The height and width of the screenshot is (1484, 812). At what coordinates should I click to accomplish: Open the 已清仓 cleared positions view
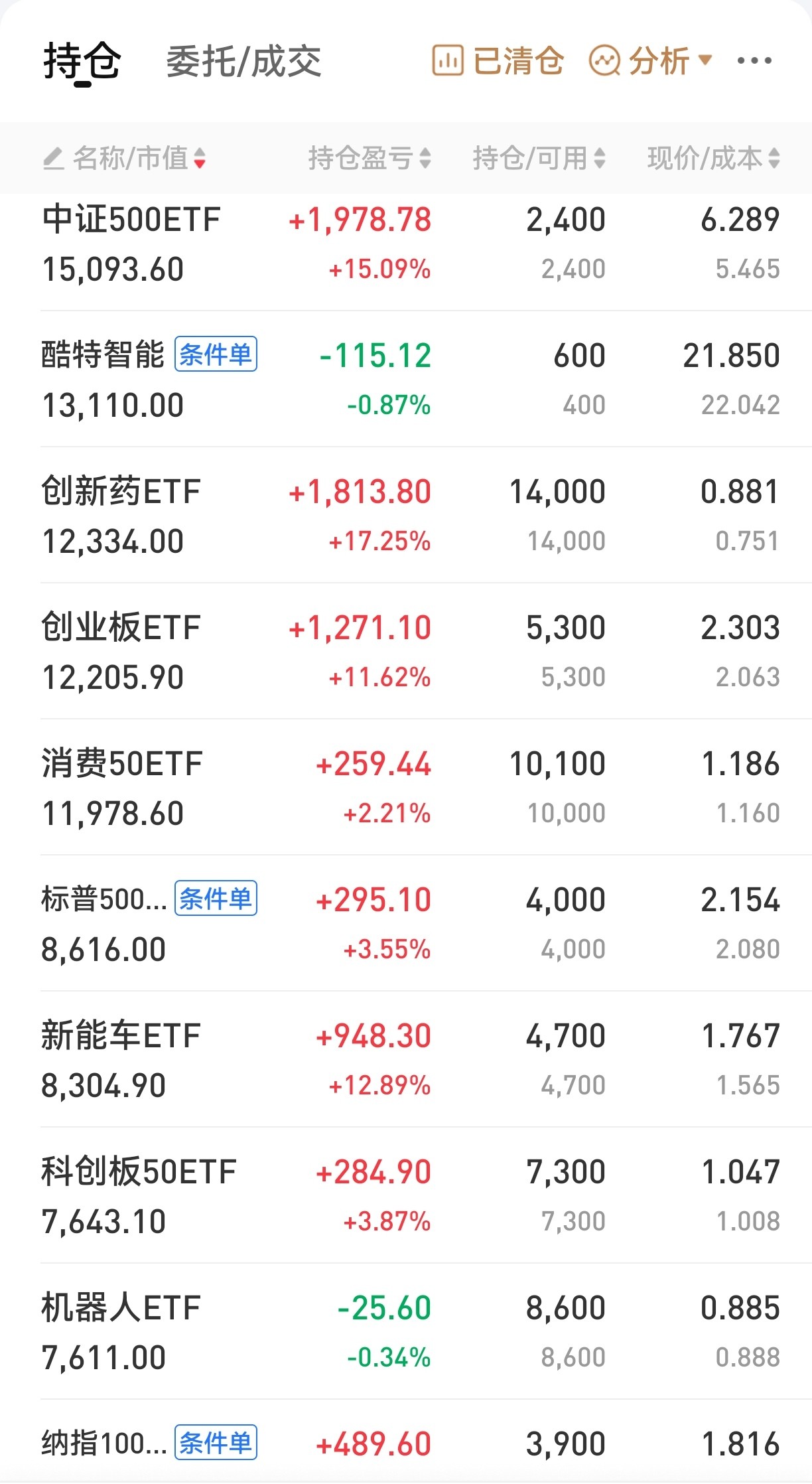pyautogui.click(x=498, y=61)
